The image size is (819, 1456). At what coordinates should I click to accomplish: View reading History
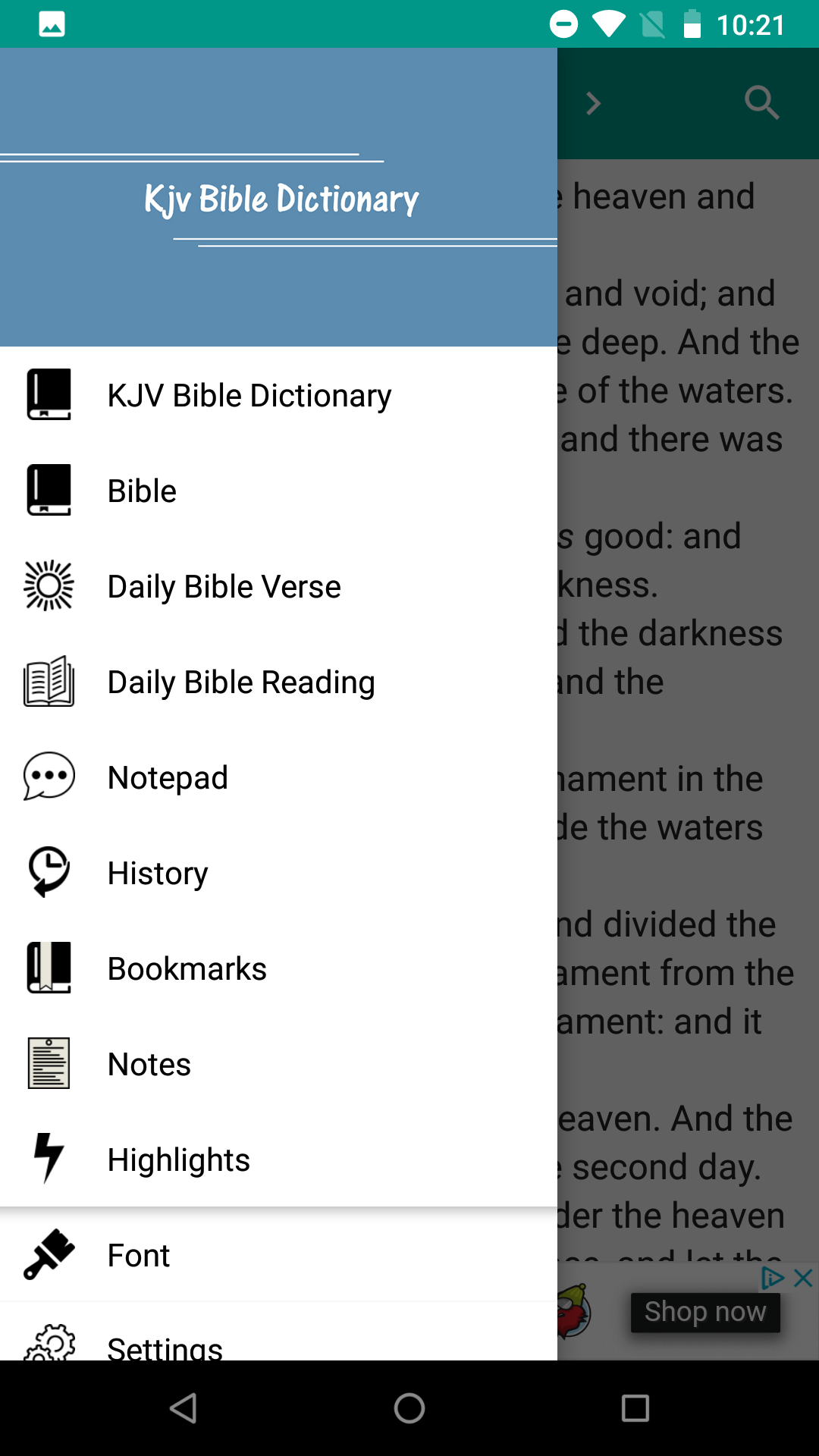[x=158, y=873]
